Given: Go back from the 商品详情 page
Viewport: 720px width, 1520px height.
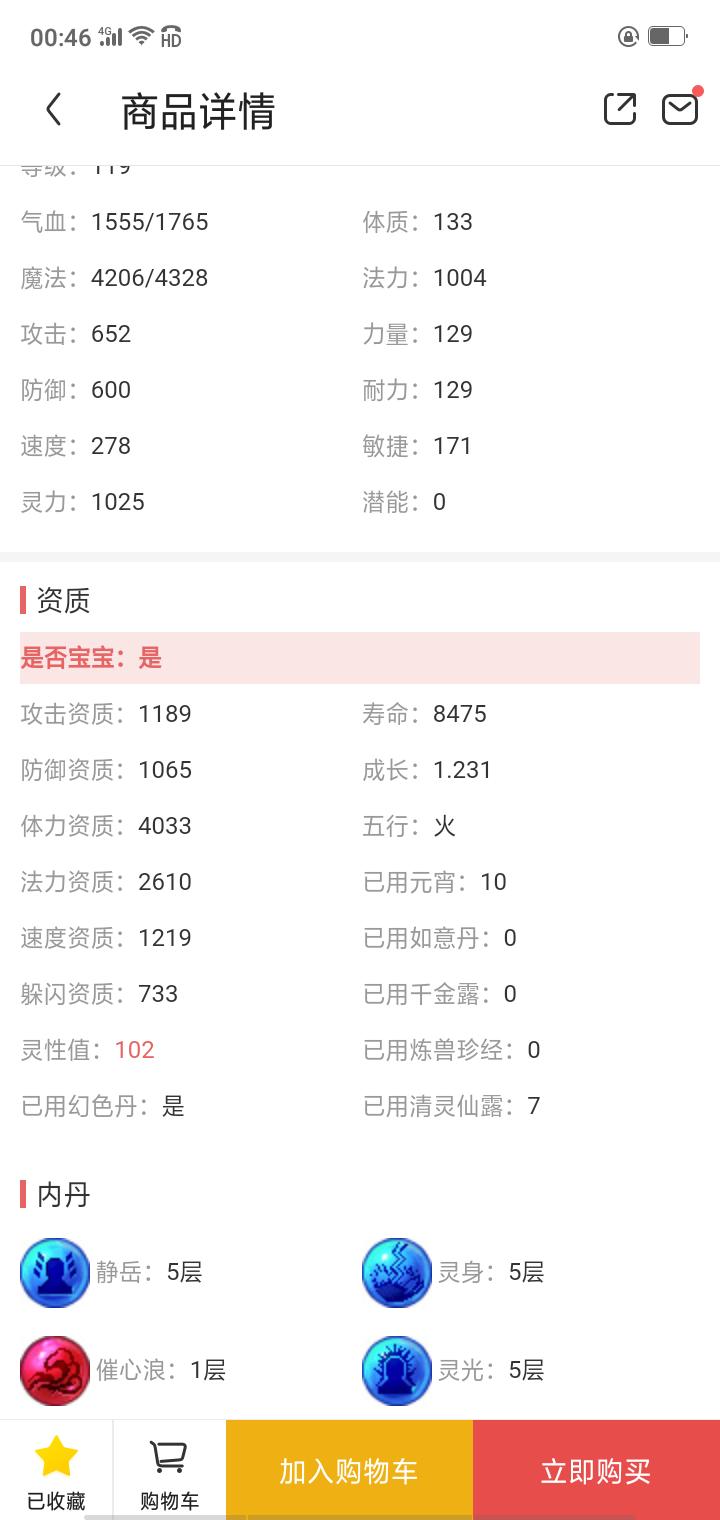Looking at the screenshot, I should (x=54, y=110).
